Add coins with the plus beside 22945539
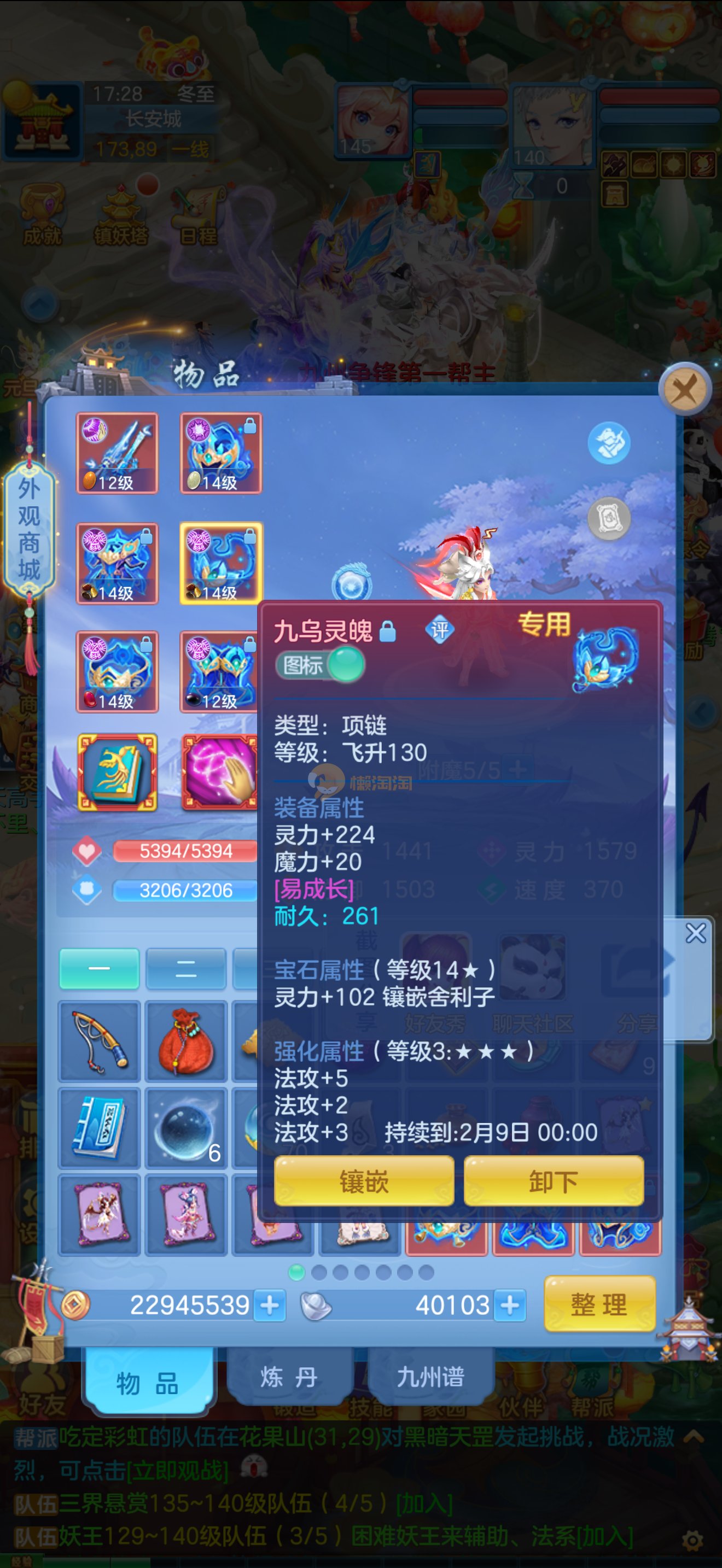 (270, 1306)
